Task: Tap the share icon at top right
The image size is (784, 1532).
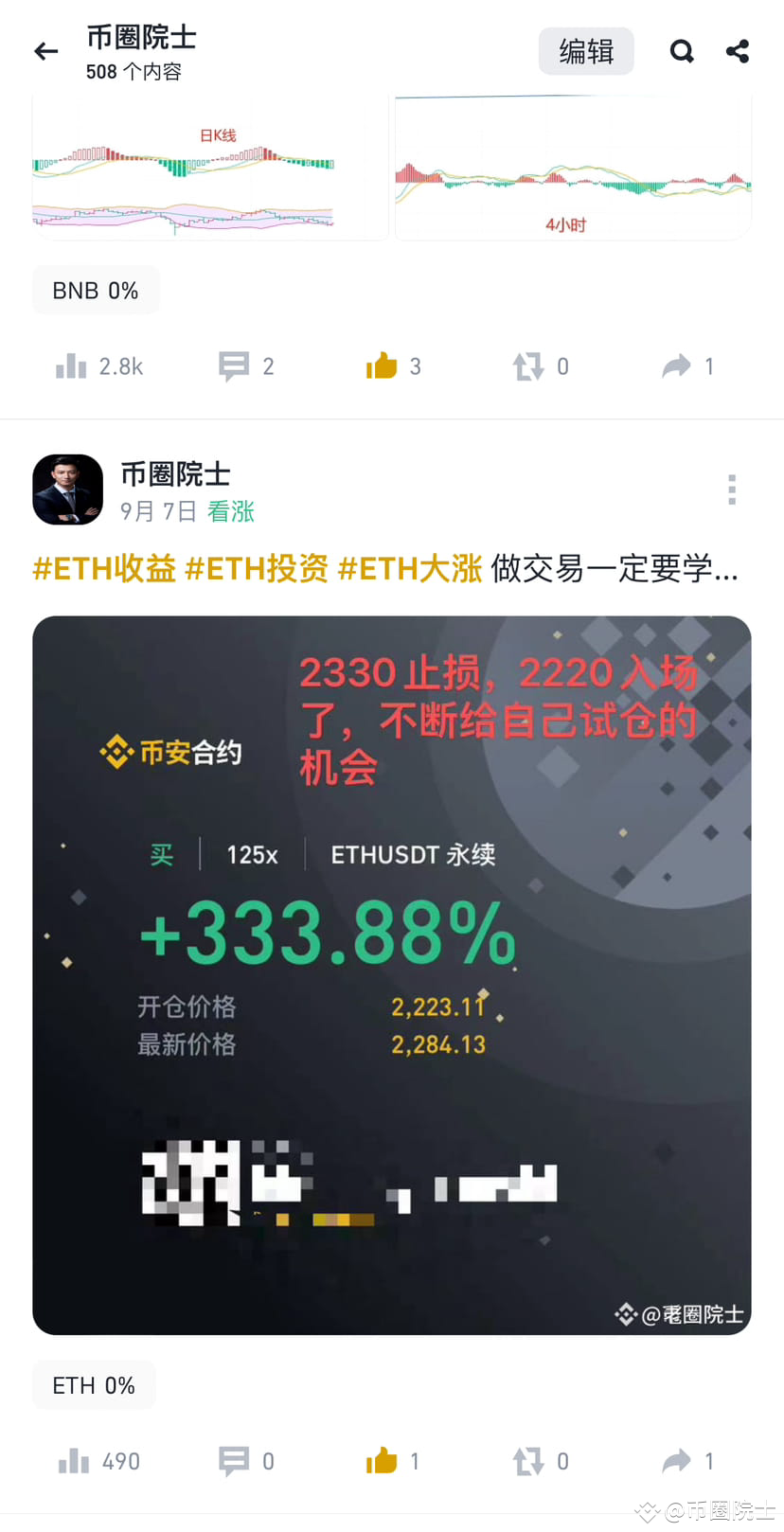Action: click(x=738, y=51)
